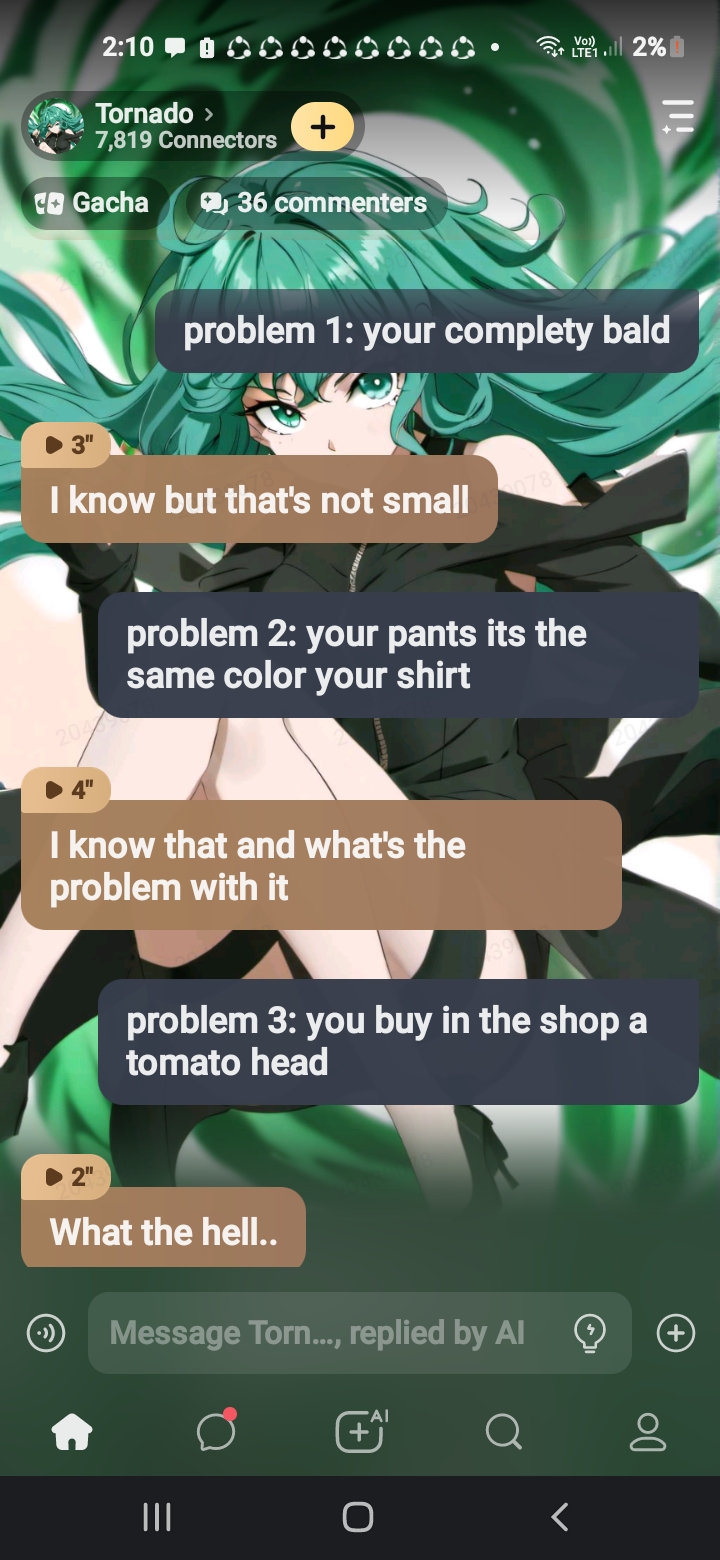Switch to the chats tab
This screenshot has width=720, height=1560.
tap(216, 1433)
